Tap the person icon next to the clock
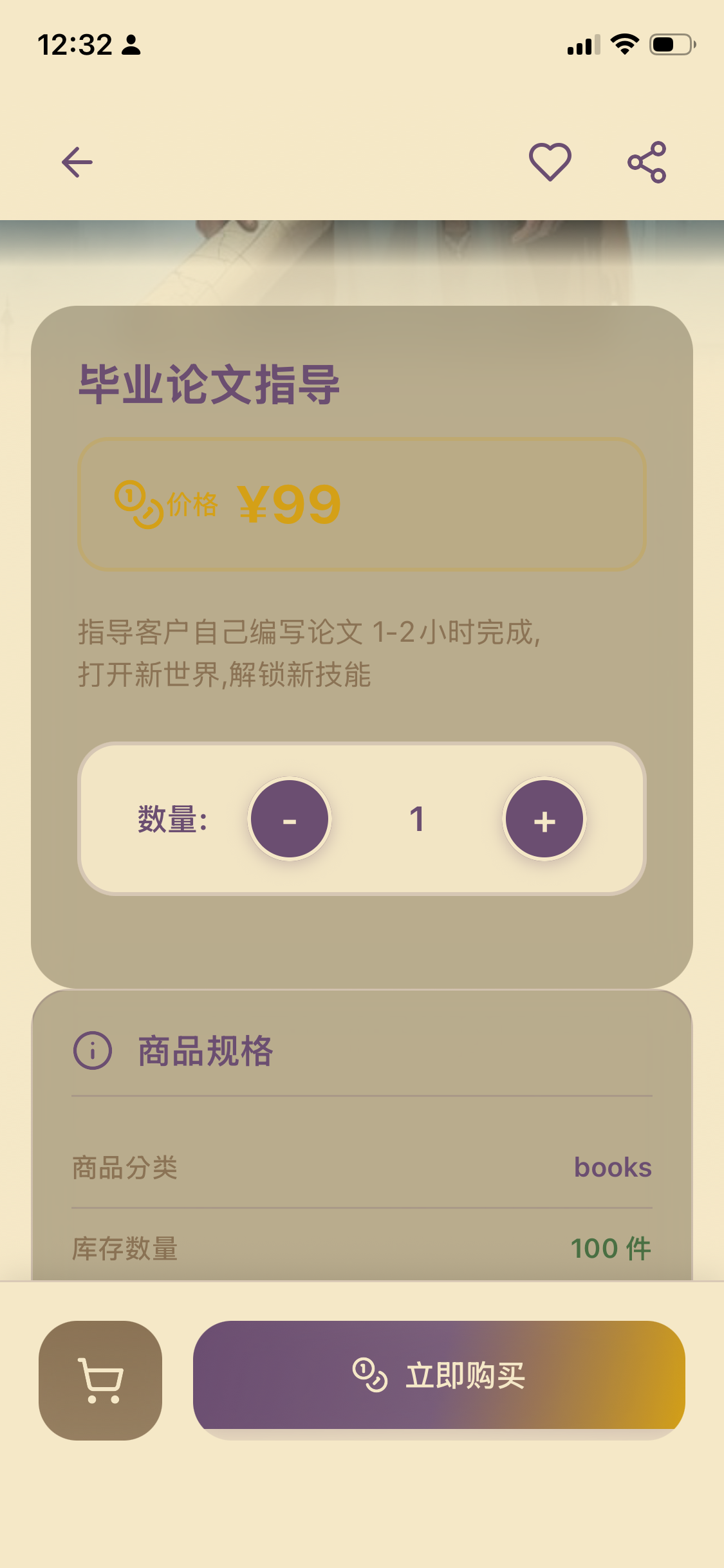The height and width of the screenshot is (1568, 724). [x=133, y=44]
